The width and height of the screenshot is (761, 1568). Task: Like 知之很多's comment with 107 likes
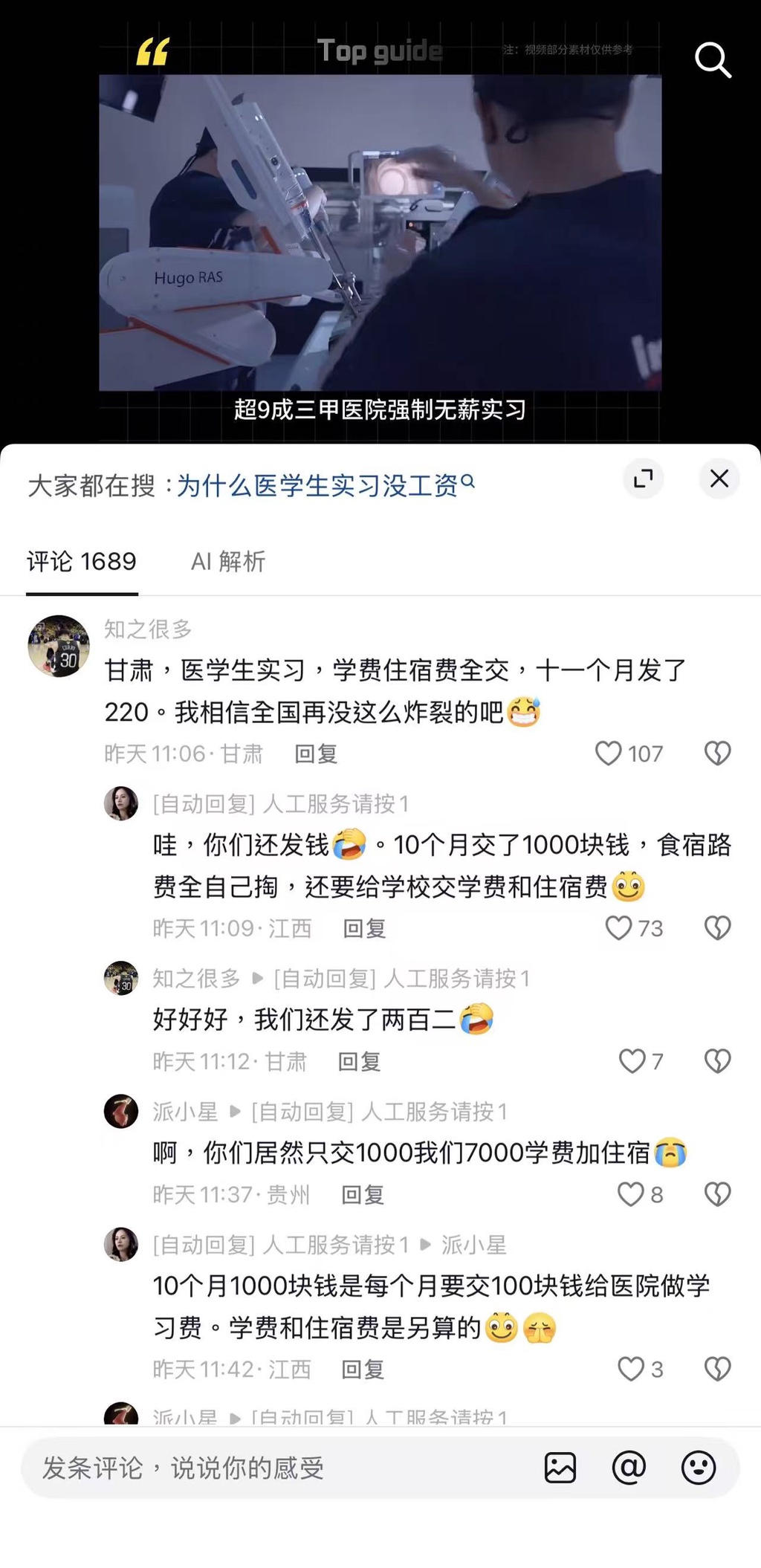[609, 754]
